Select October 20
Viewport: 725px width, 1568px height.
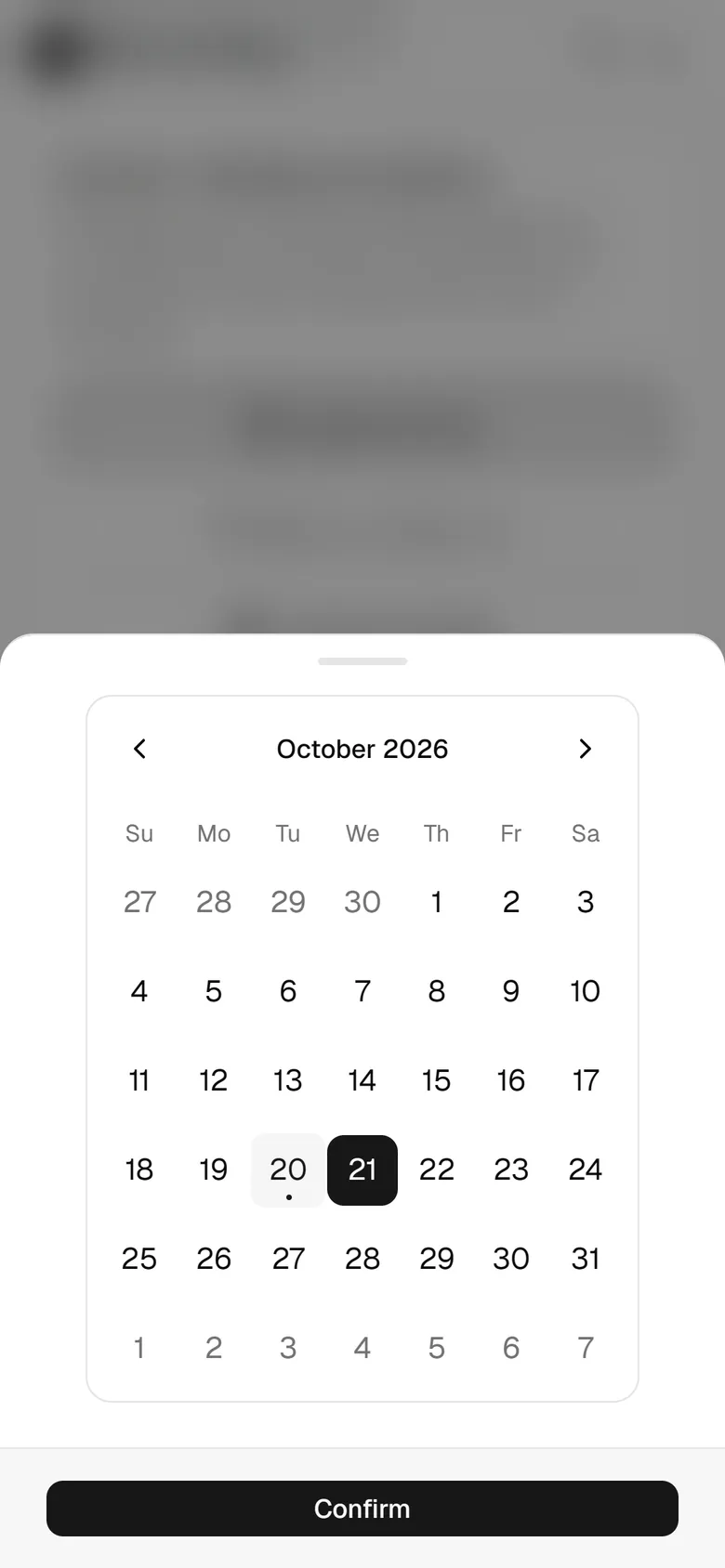(x=288, y=1170)
